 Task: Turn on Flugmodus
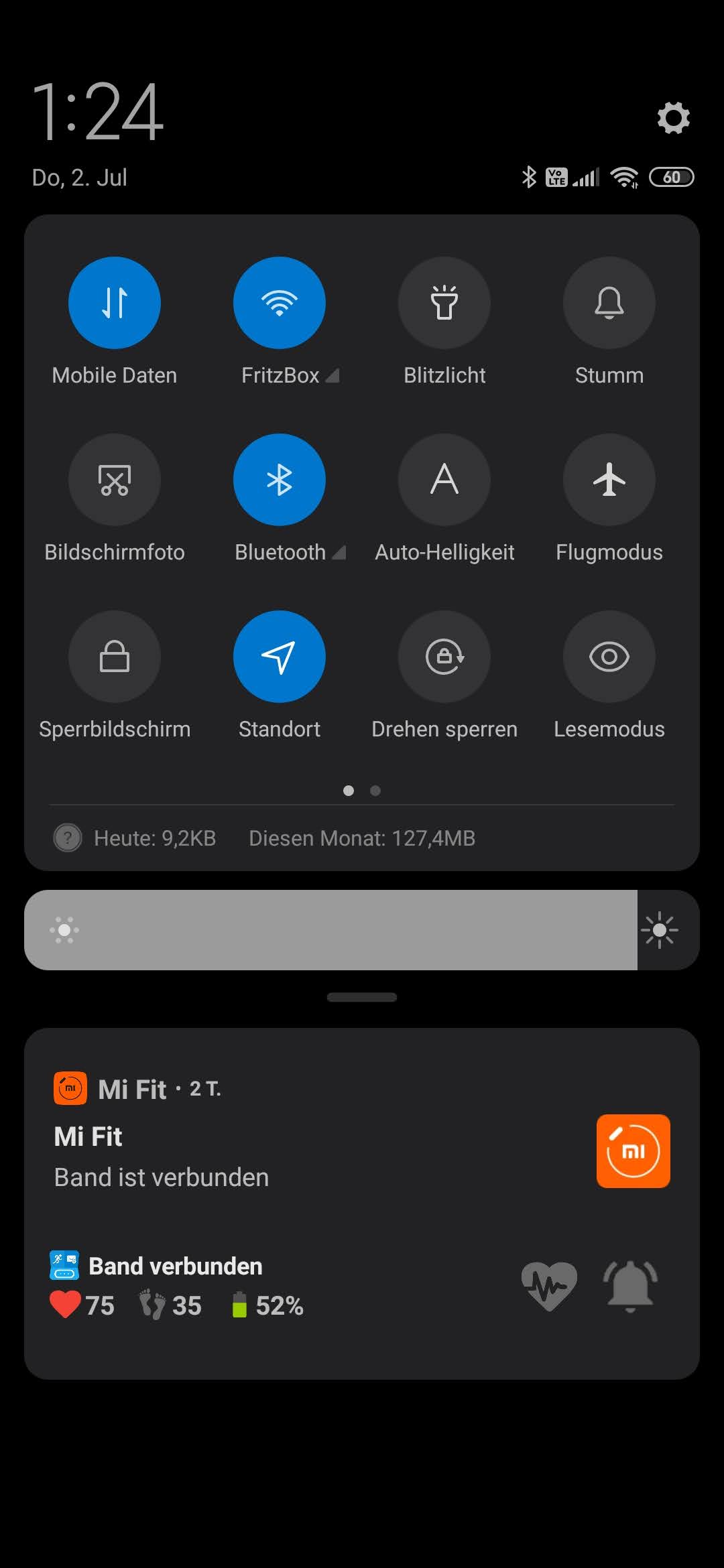coord(609,480)
